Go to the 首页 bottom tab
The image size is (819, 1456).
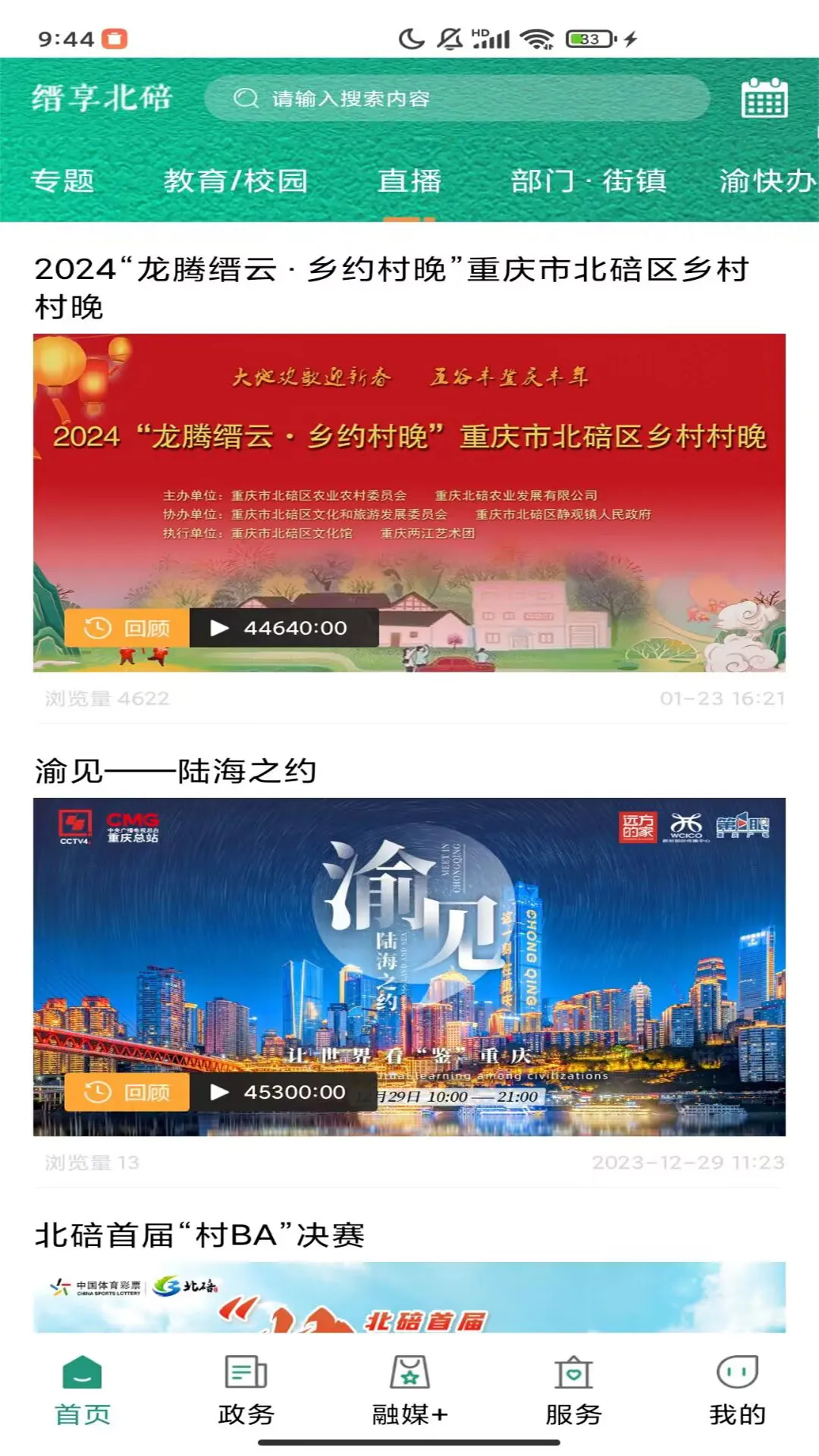(x=82, y=1389)
